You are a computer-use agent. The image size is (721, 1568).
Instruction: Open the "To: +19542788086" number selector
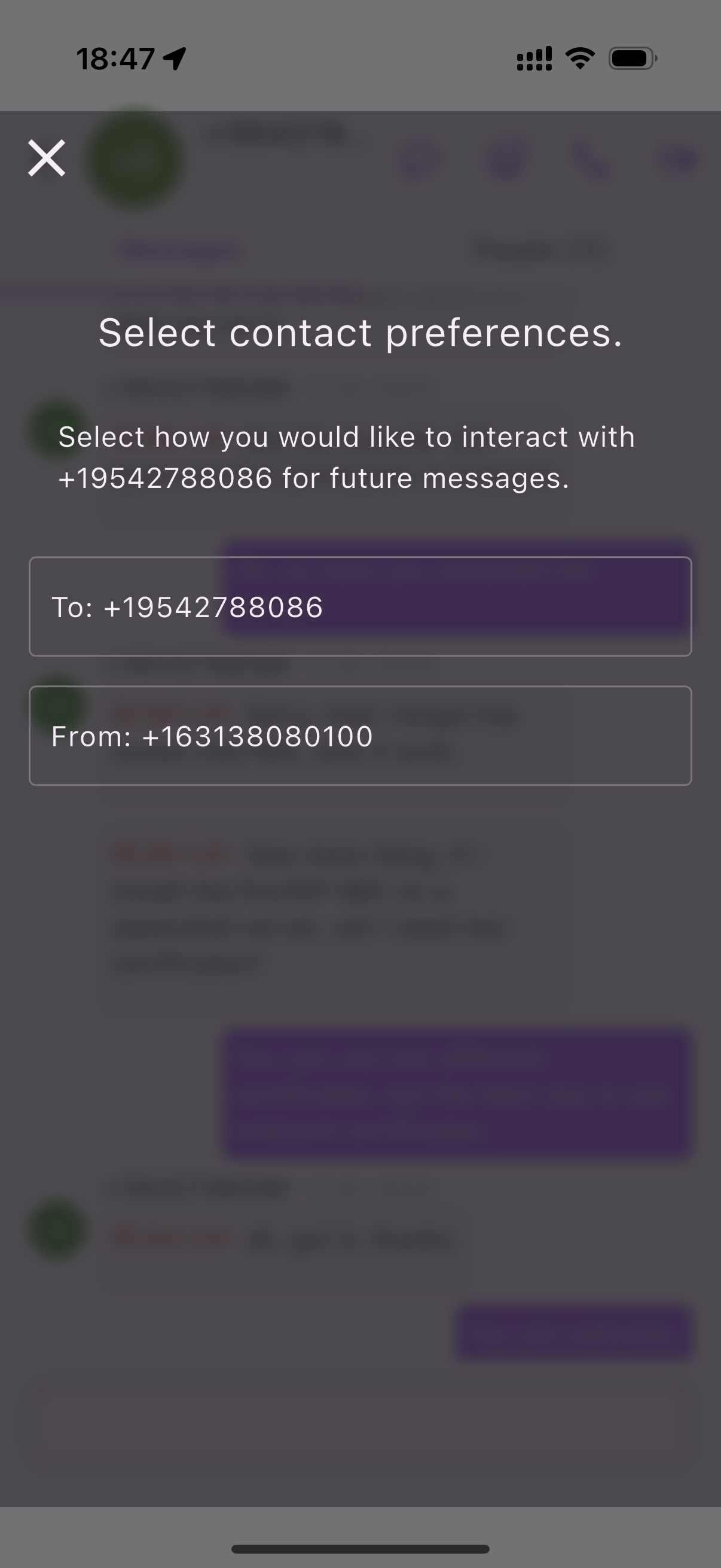[x=361, y=605]
